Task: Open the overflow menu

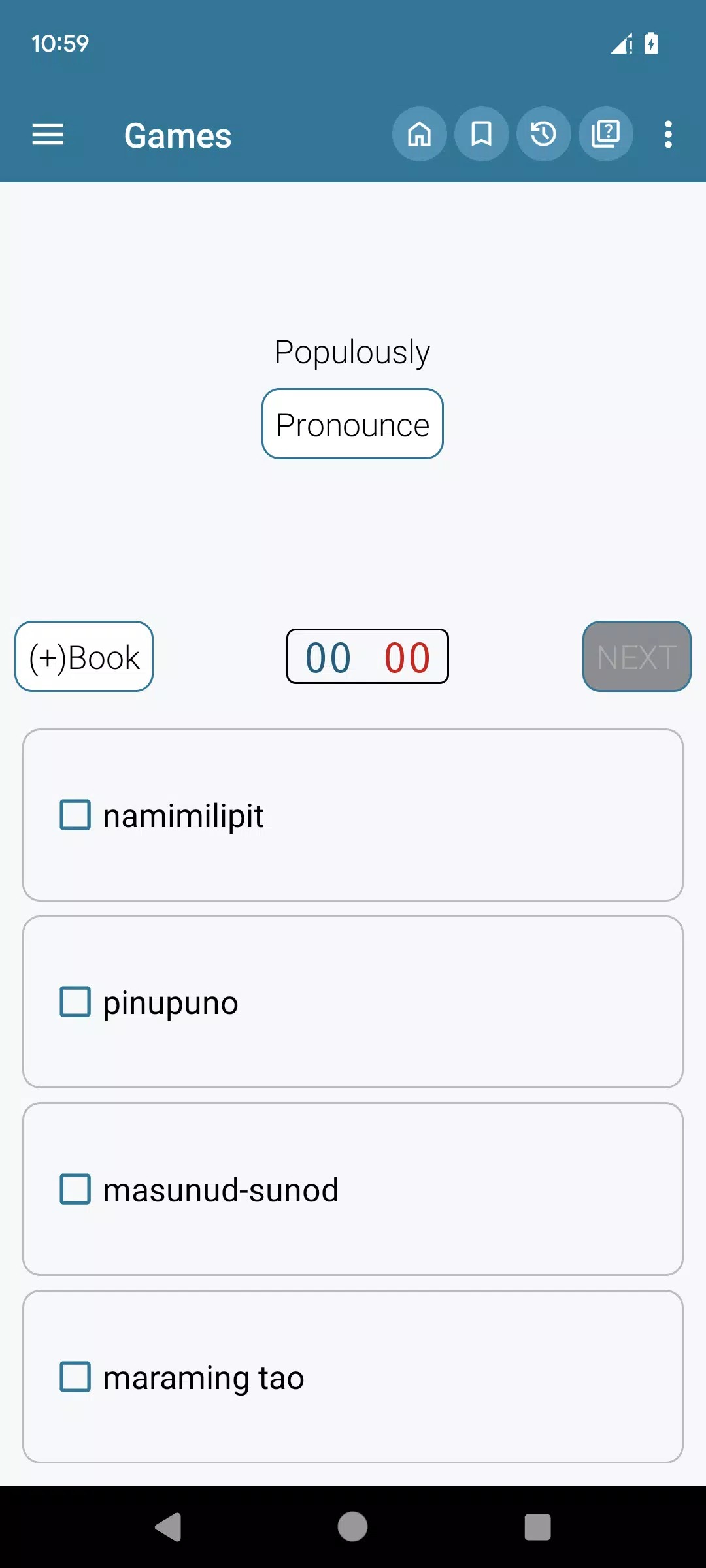Action: pyautogui.click(x=667, y=135)
